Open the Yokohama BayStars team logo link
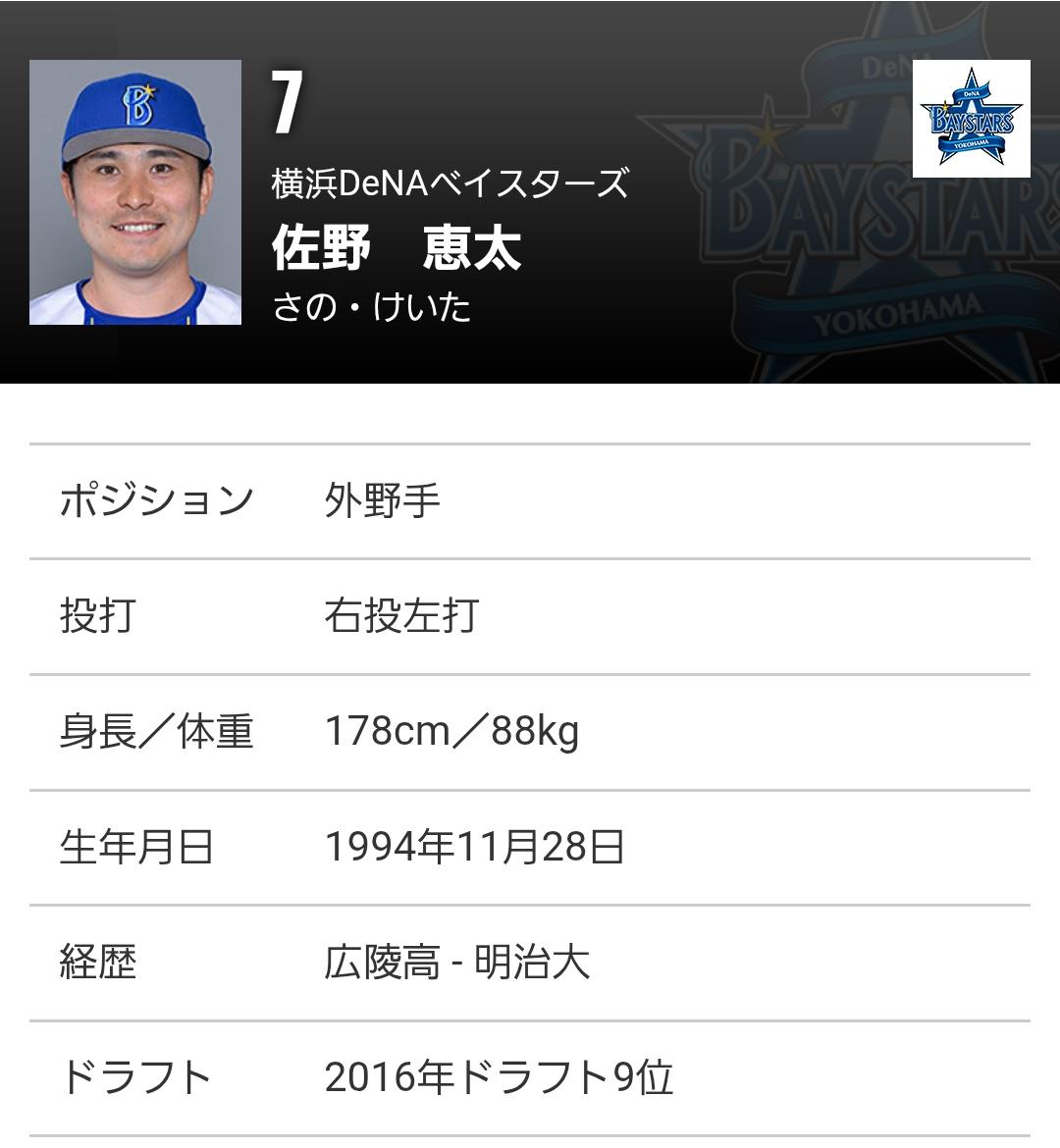Image resolution: width=1060 pixels, height=1148 pixels. [971, 119]
